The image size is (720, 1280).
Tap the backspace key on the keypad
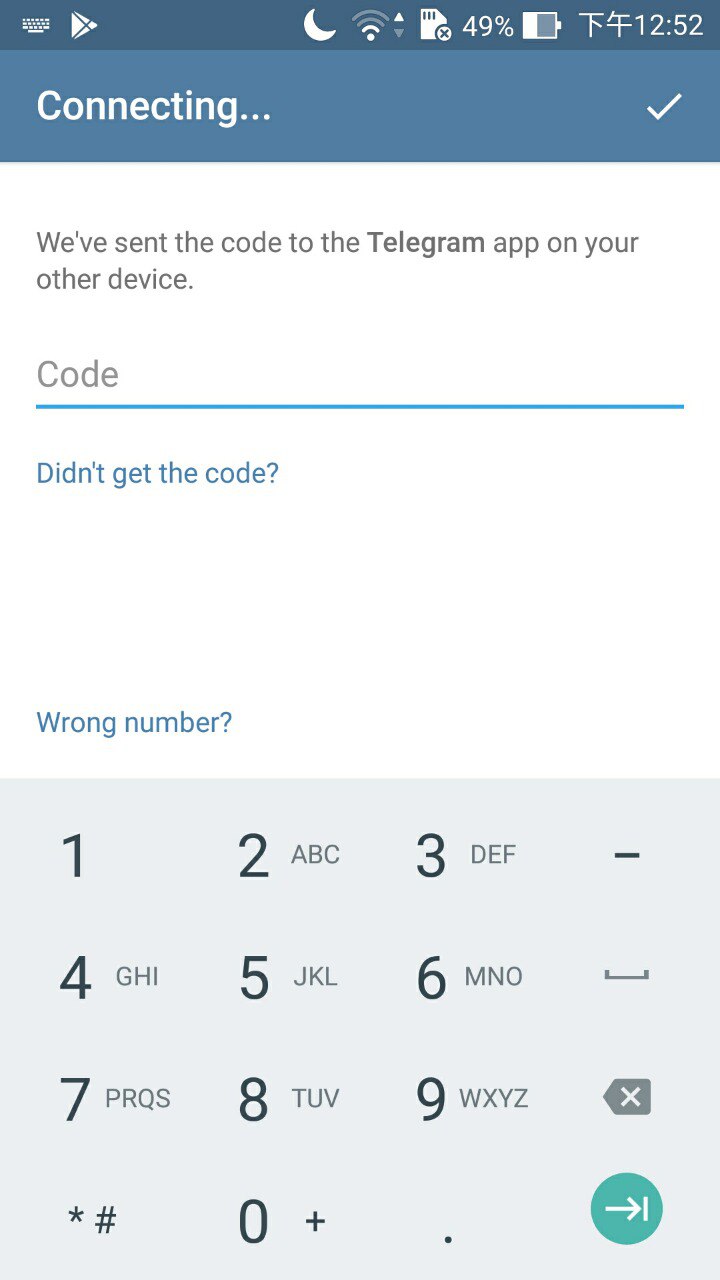tap(627, 1097)
